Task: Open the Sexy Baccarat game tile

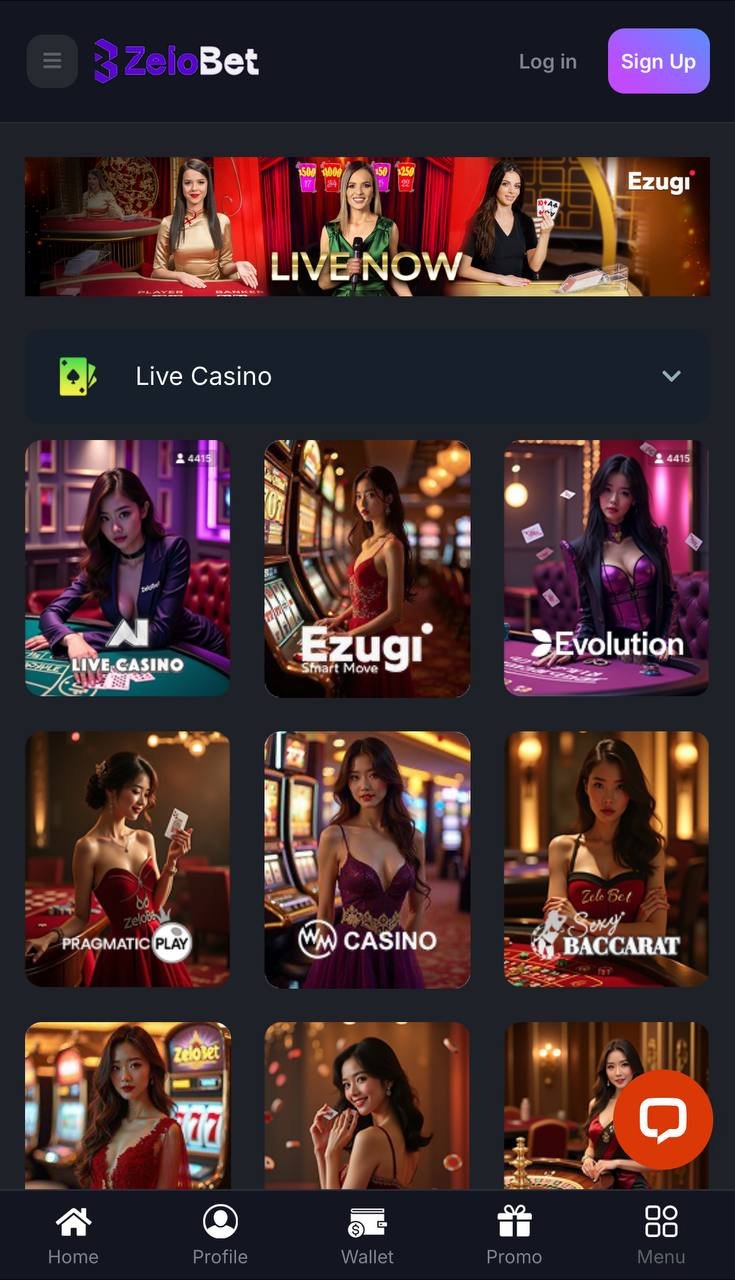Action: coord(606,858)
